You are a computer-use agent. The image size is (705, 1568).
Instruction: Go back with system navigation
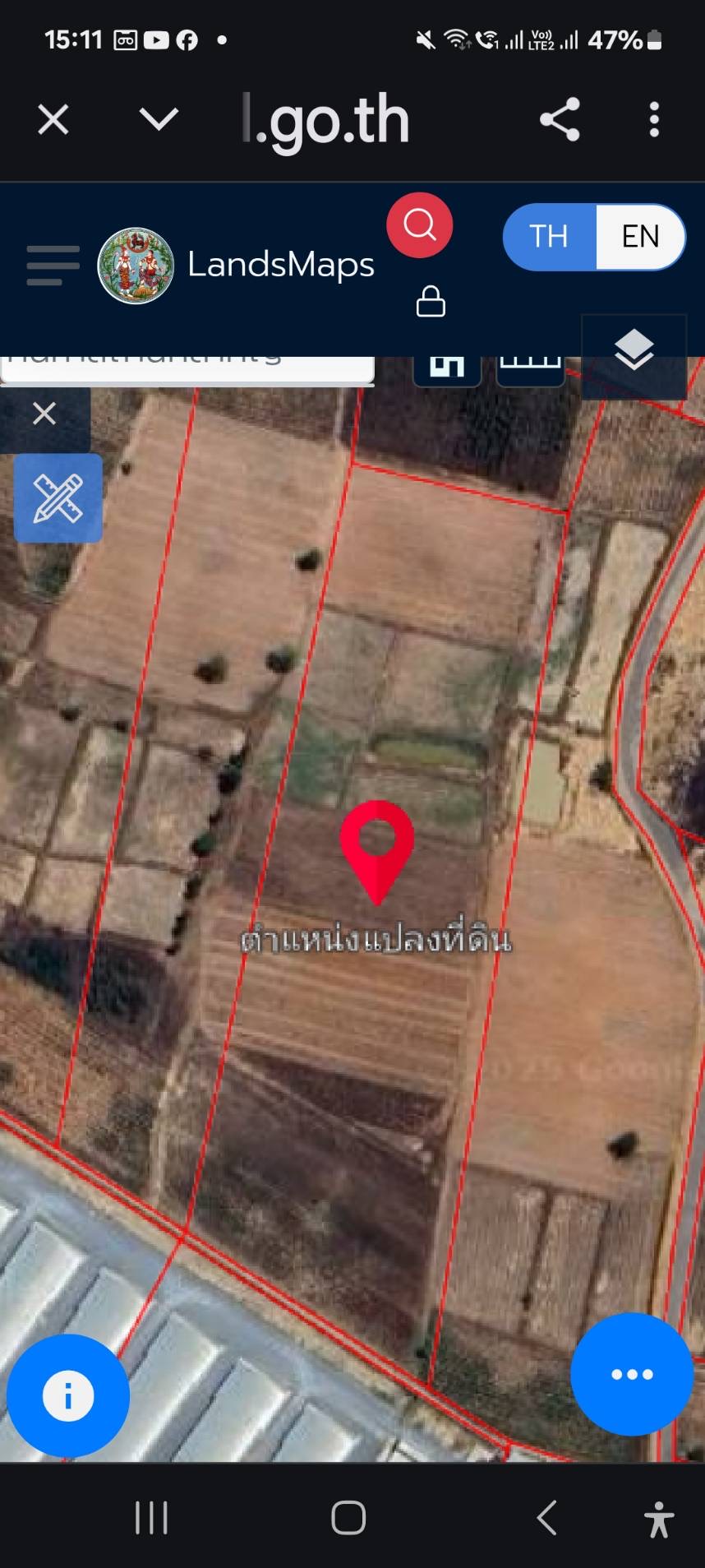547,1518
